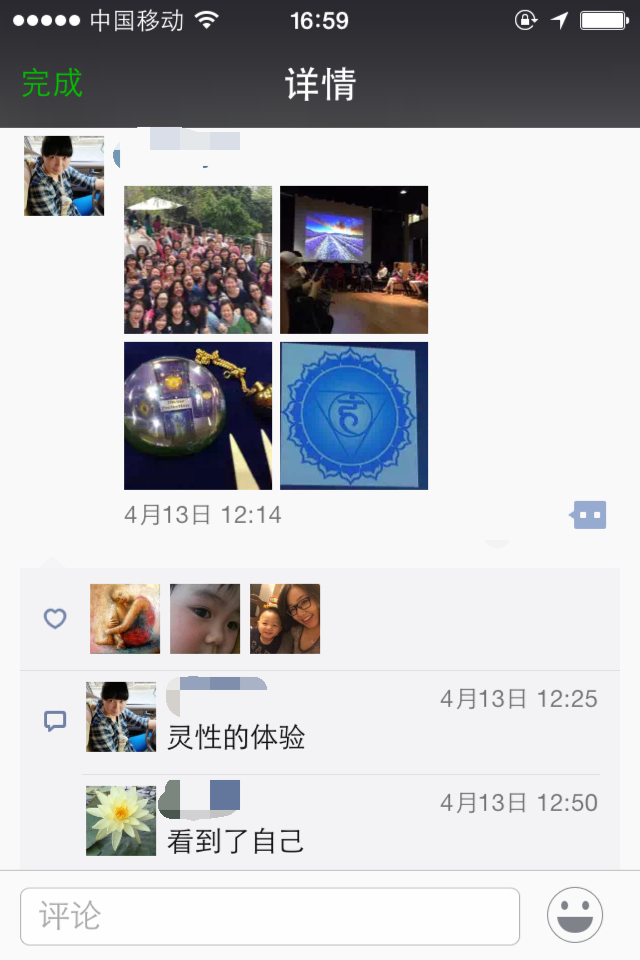Image resolution: width=640 pixels, height=960 pixels.
Task: Open the crystal ball photo
Action: pyautogui.click(x=198, y=416)
